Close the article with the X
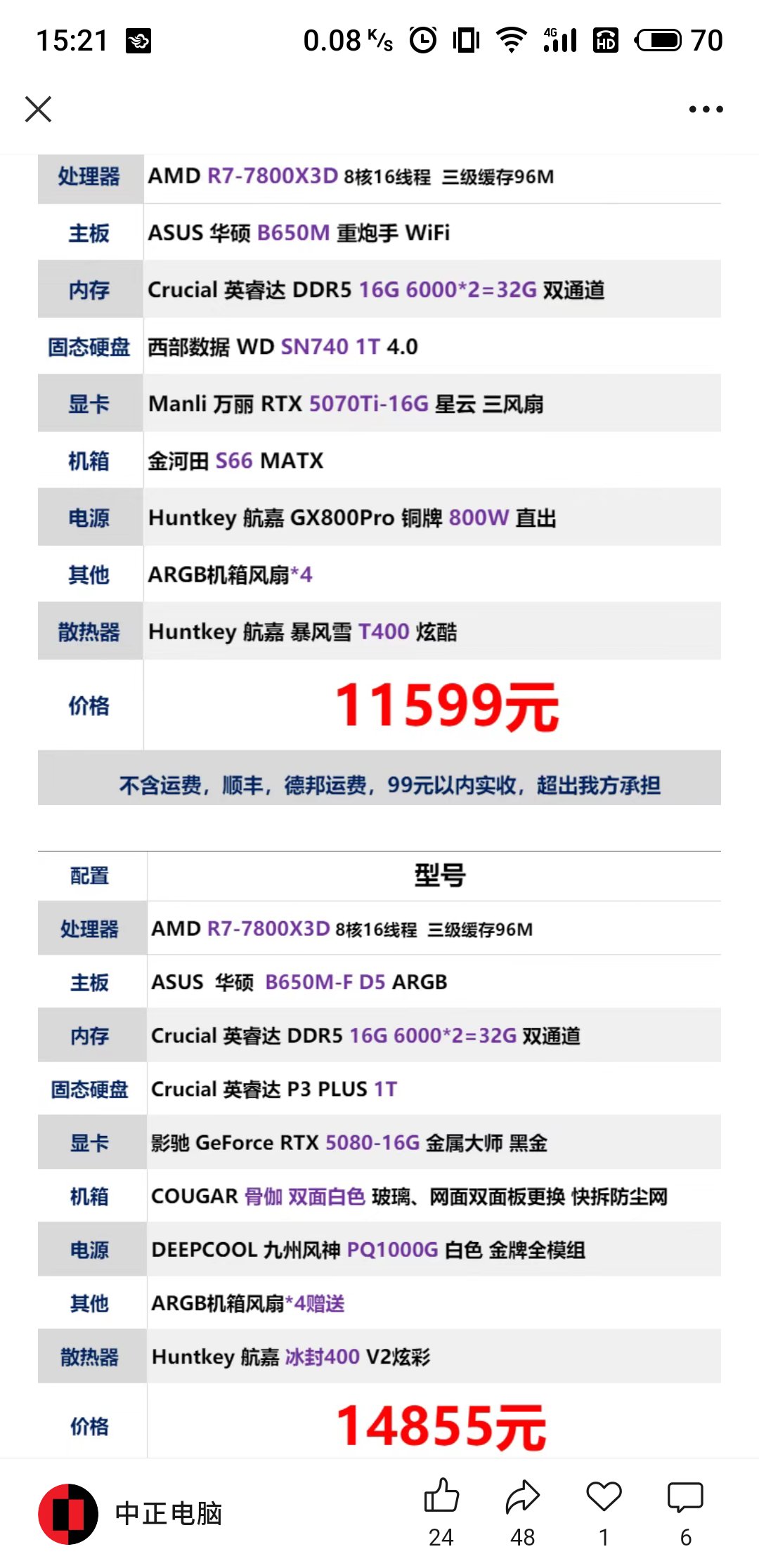The image size is (759, 1568). 38,110
